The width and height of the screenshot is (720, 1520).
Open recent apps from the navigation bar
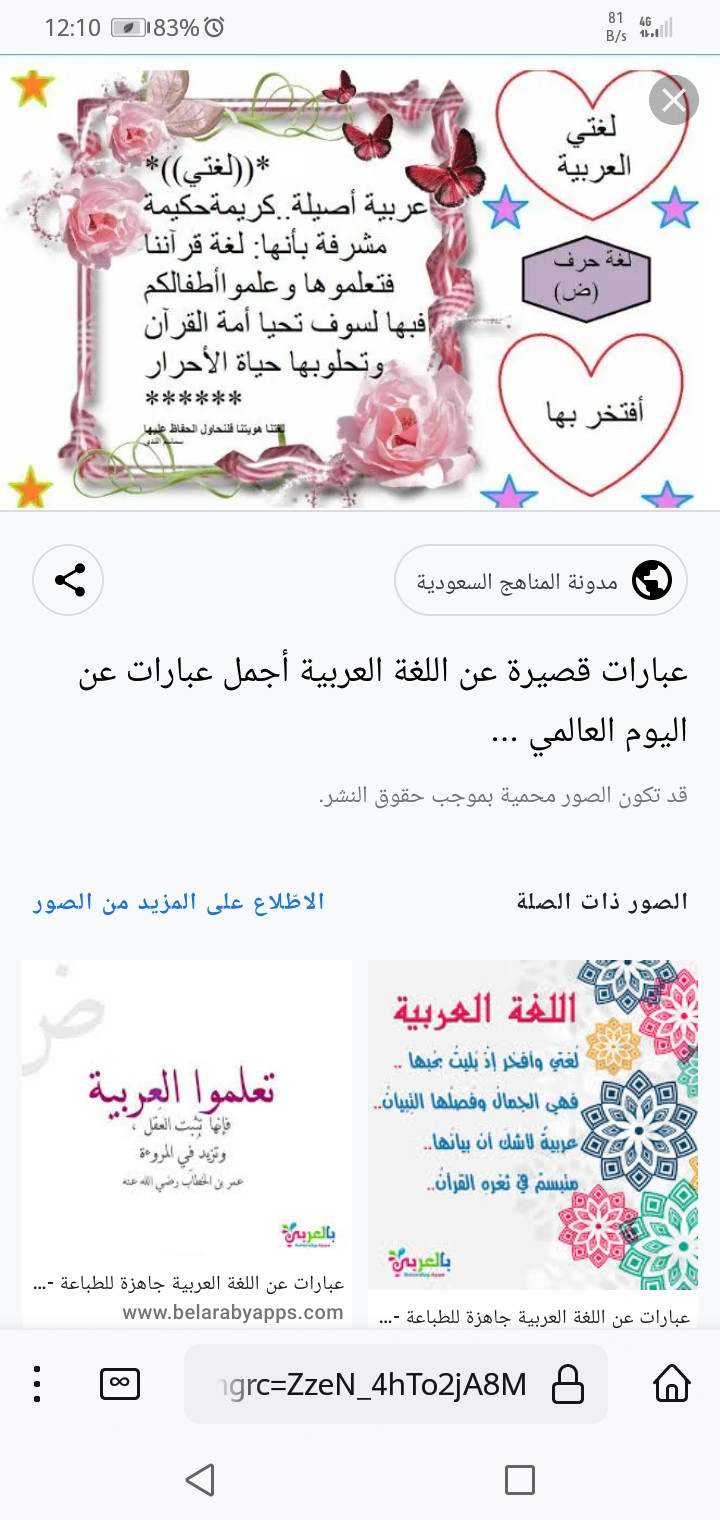pos(520,1480)
